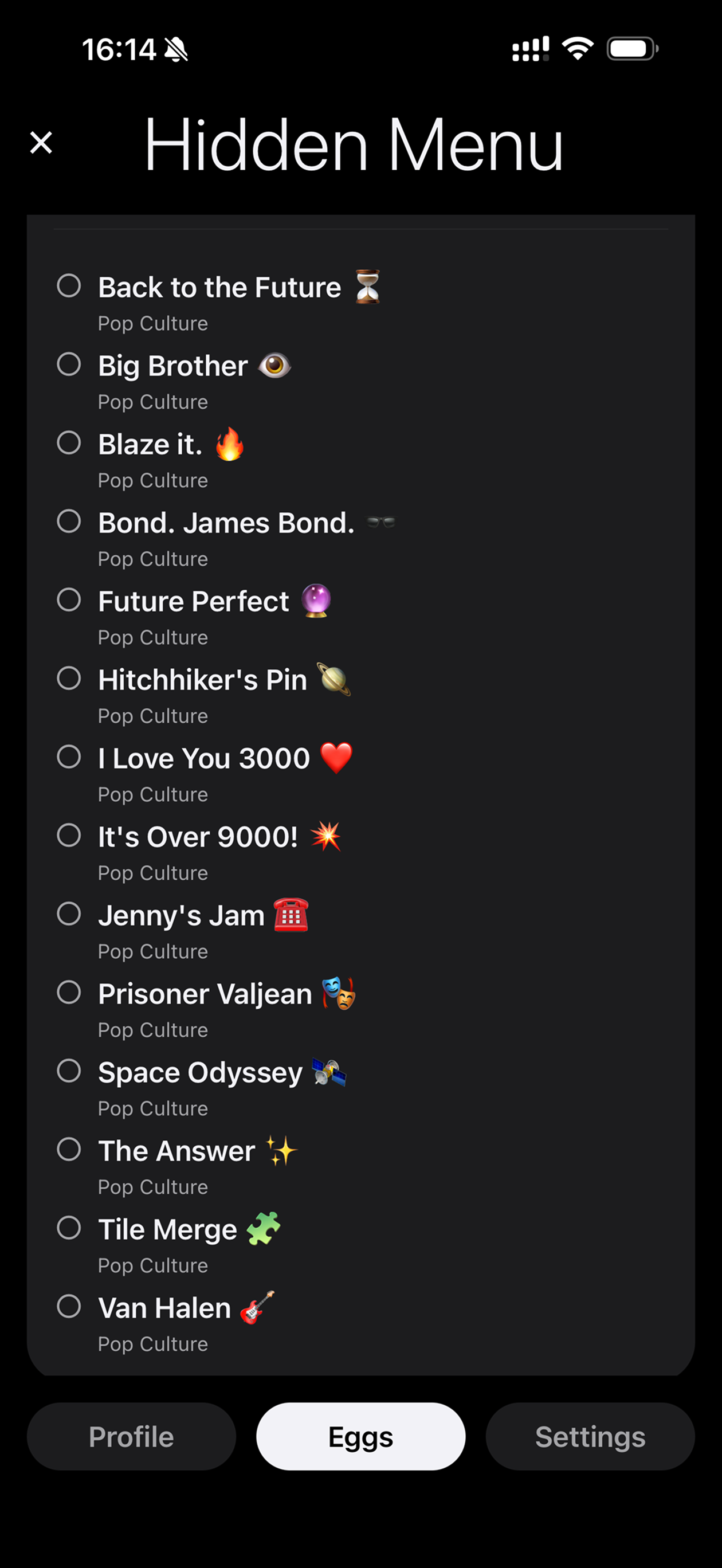Tap the It's Over 9000! egg
Screen dimensions: 722x1568
tap(69, 835)
